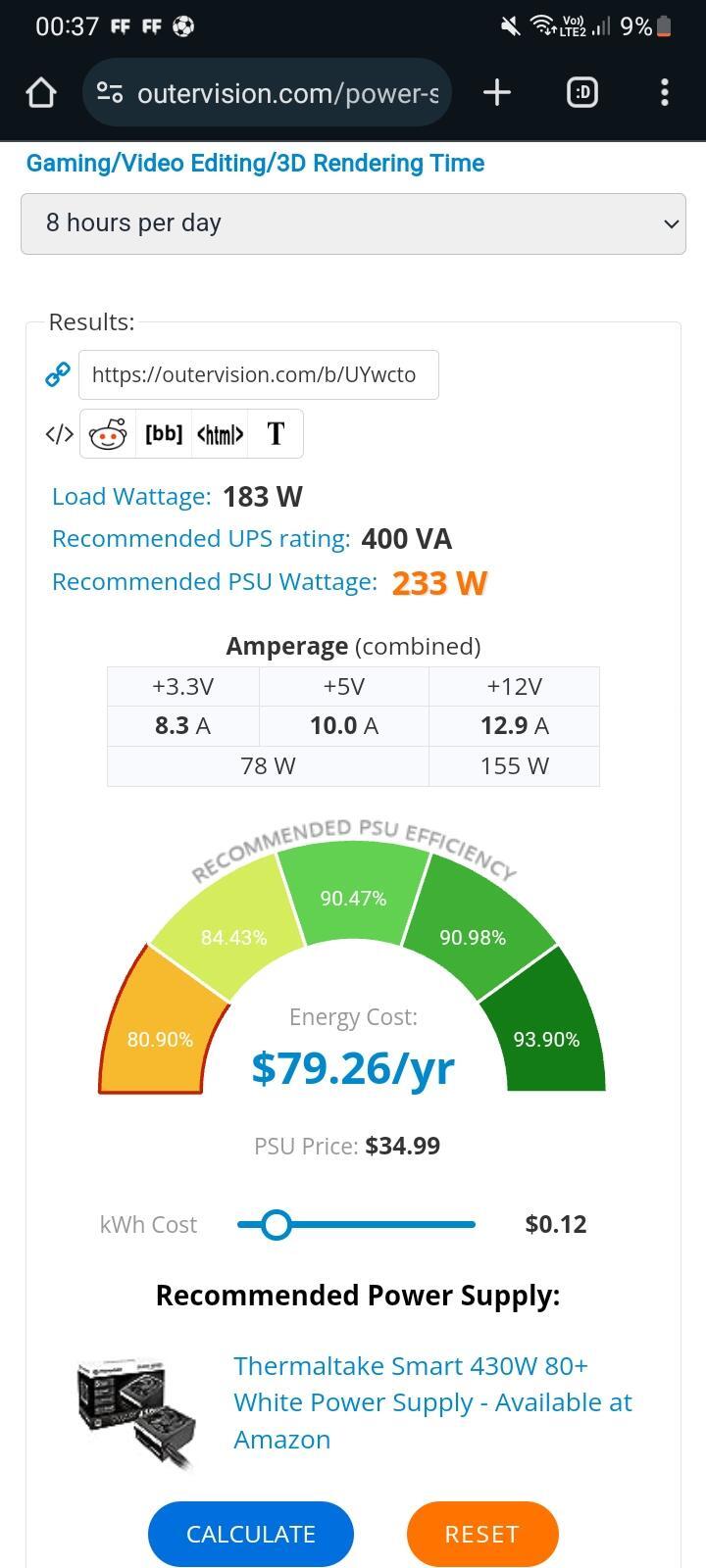Open the browser overflow menu
The width and height of the screenshot is (706, 1568).
coord(665,93)
